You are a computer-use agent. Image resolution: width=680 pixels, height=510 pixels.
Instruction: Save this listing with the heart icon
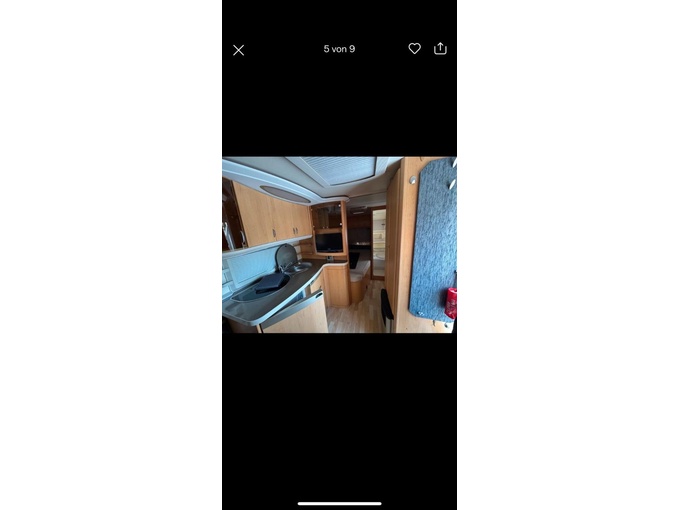point(414,48)
